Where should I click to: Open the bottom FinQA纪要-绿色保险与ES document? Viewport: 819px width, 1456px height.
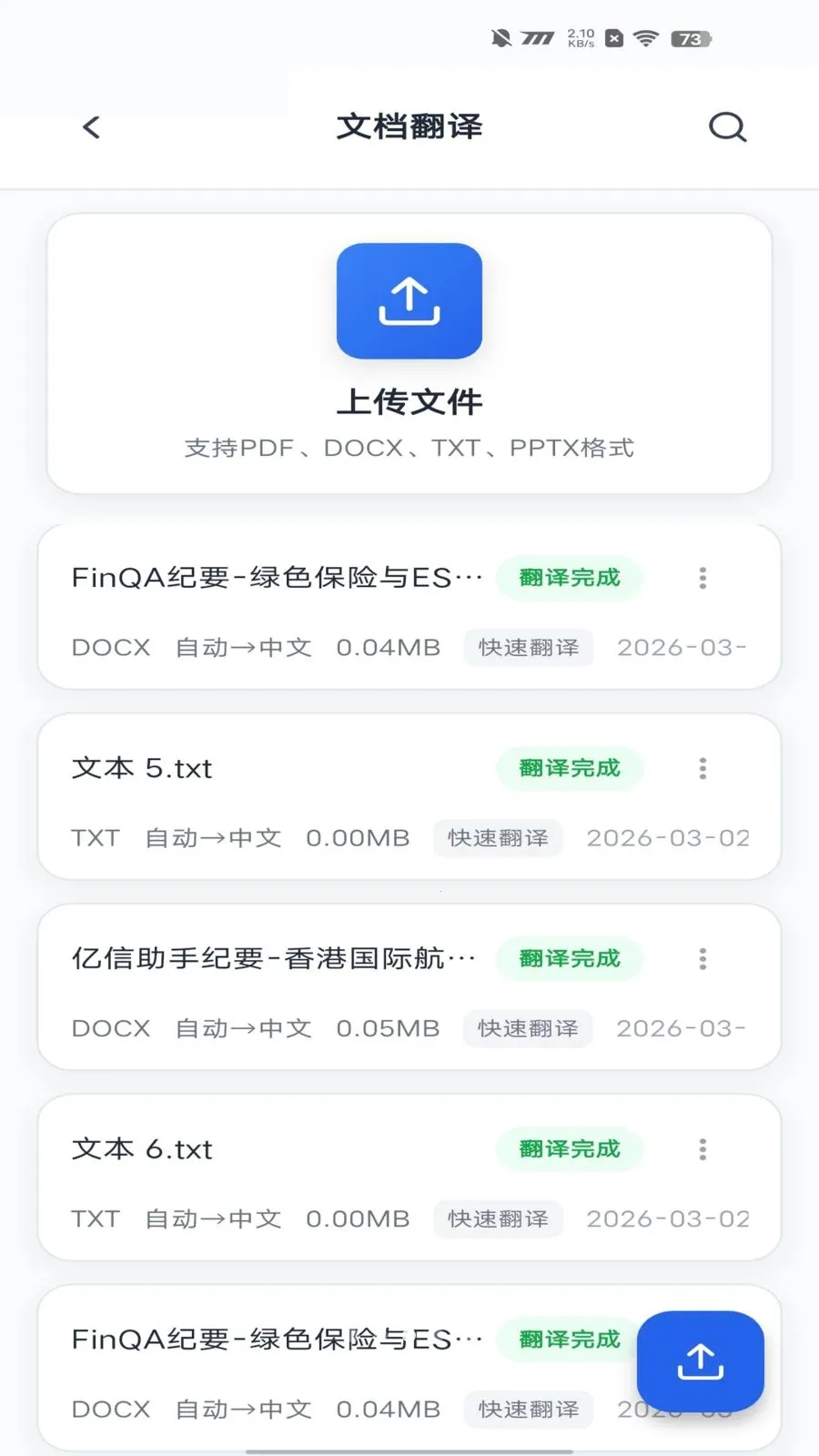pos(273,1340)
